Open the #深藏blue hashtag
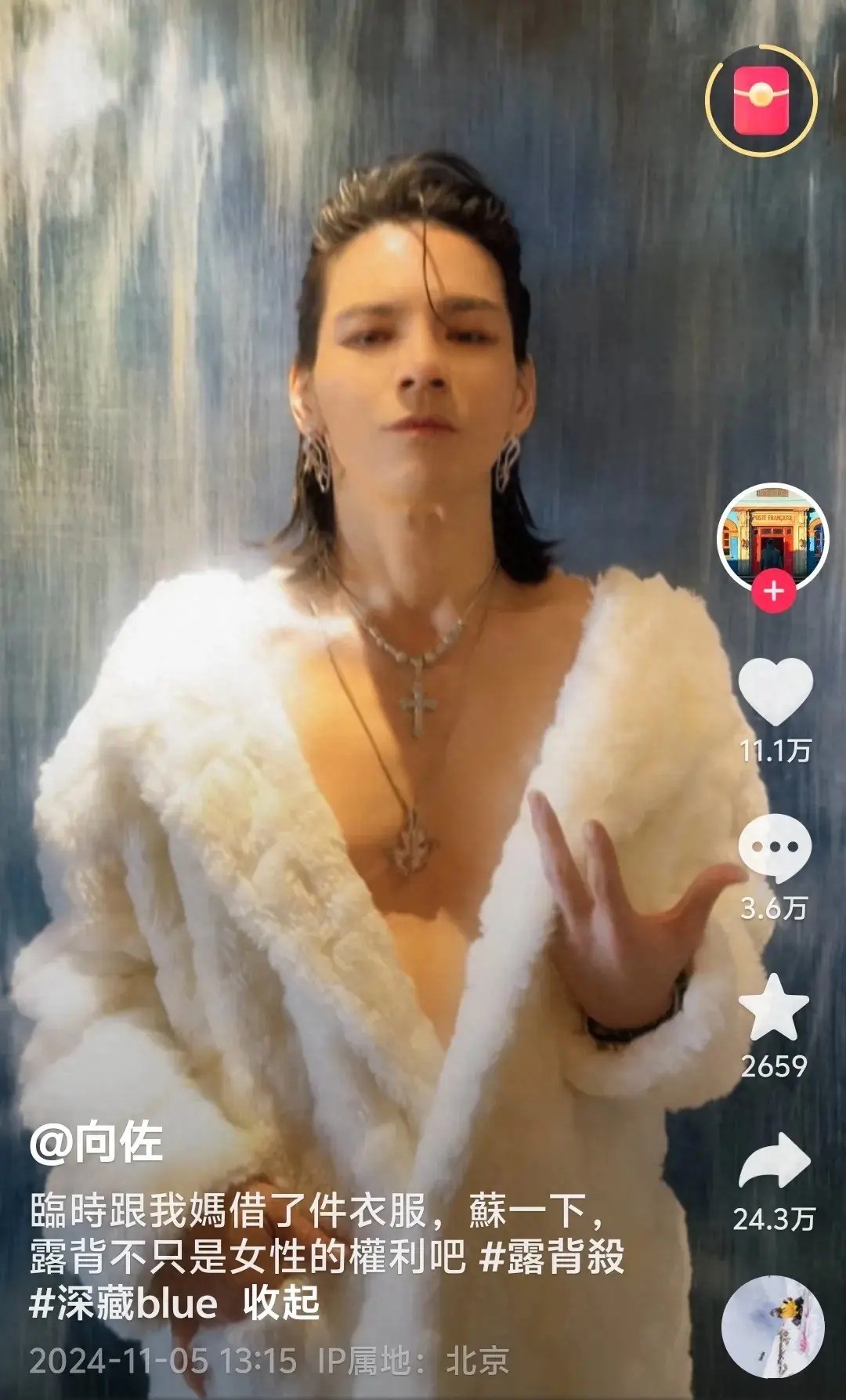Screen dimensions: 846x1400 [123, 1303]
